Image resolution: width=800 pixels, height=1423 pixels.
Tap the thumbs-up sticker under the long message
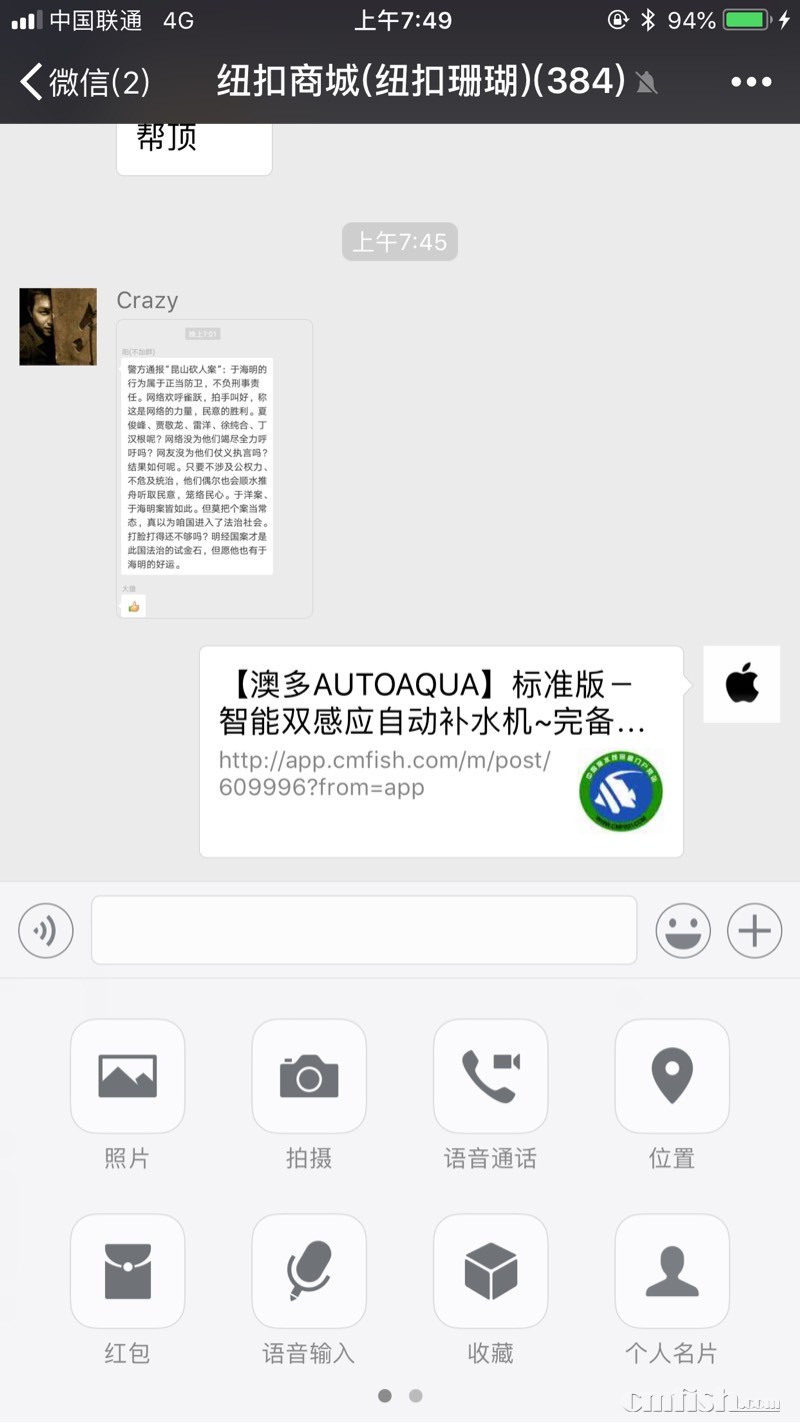(133, 605)
